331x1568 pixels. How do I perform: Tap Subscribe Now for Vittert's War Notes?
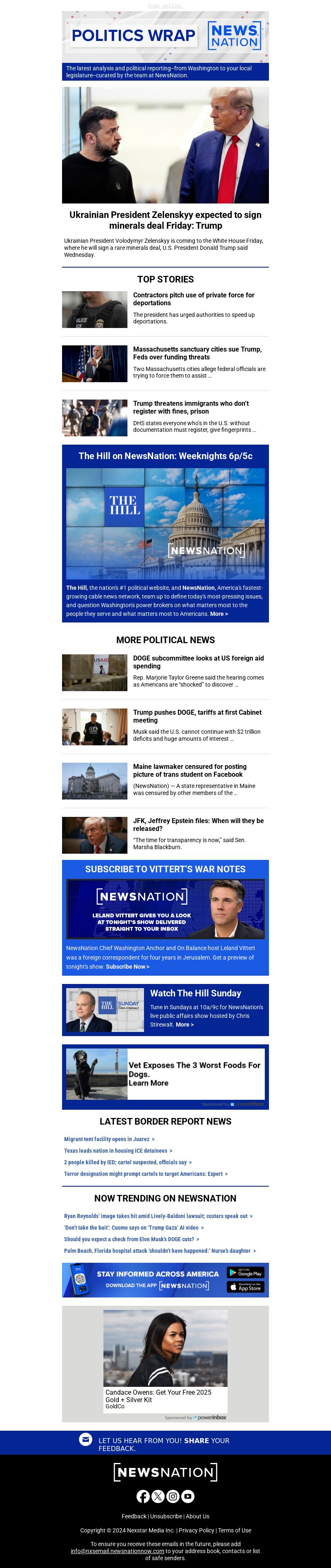127,967
